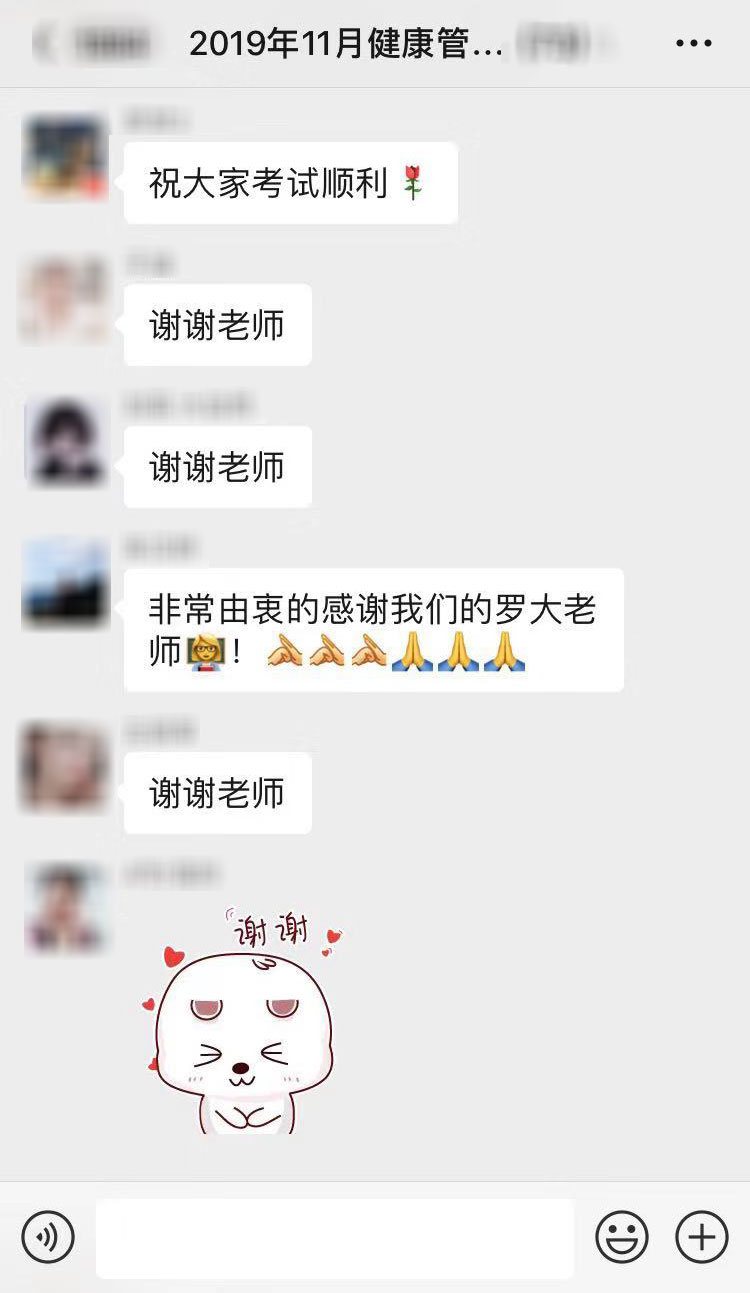The height and width of the screenshot is (1293, 750).
Task: Tap avatar of 祝大家考试顺利 sender
Action: pyautogui.click(x=65, y=157)
